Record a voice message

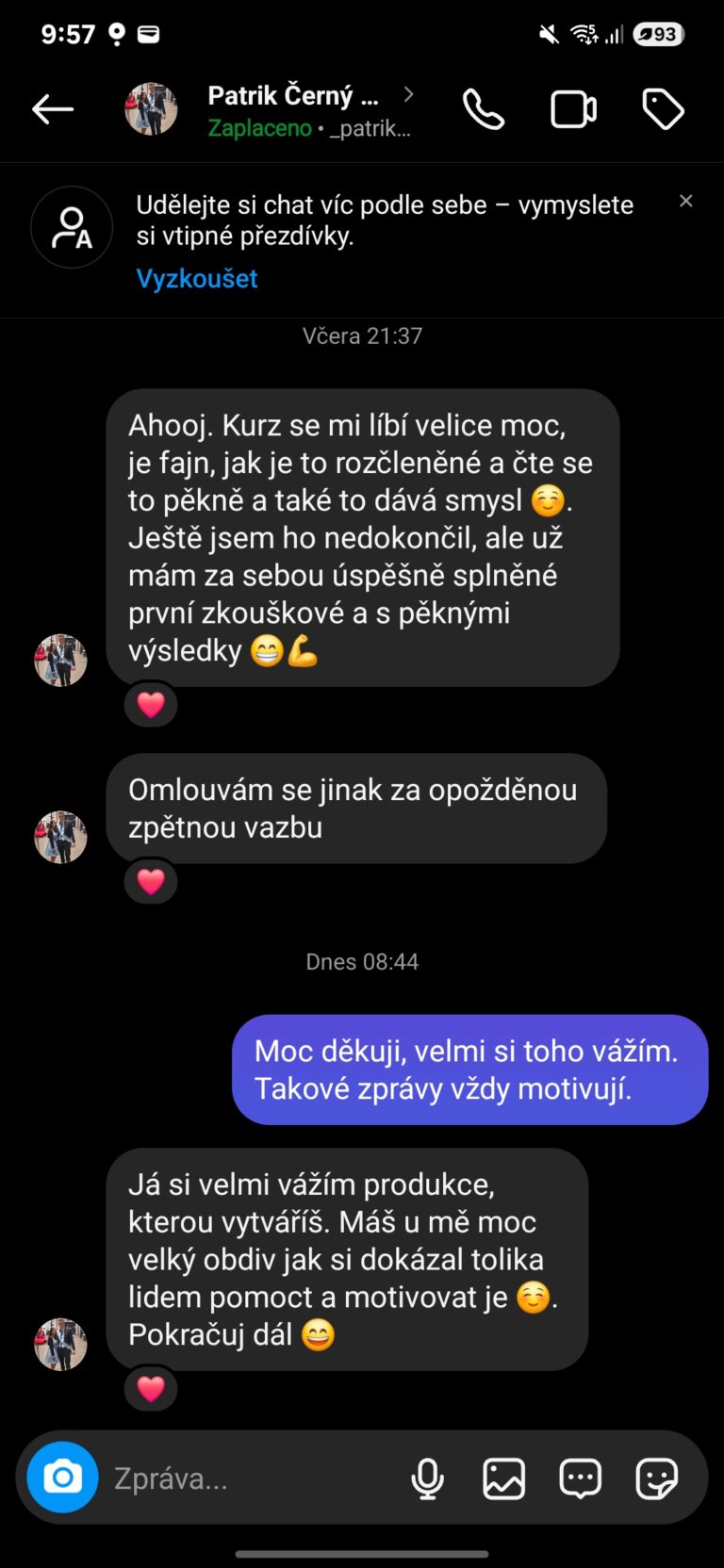427,1478
